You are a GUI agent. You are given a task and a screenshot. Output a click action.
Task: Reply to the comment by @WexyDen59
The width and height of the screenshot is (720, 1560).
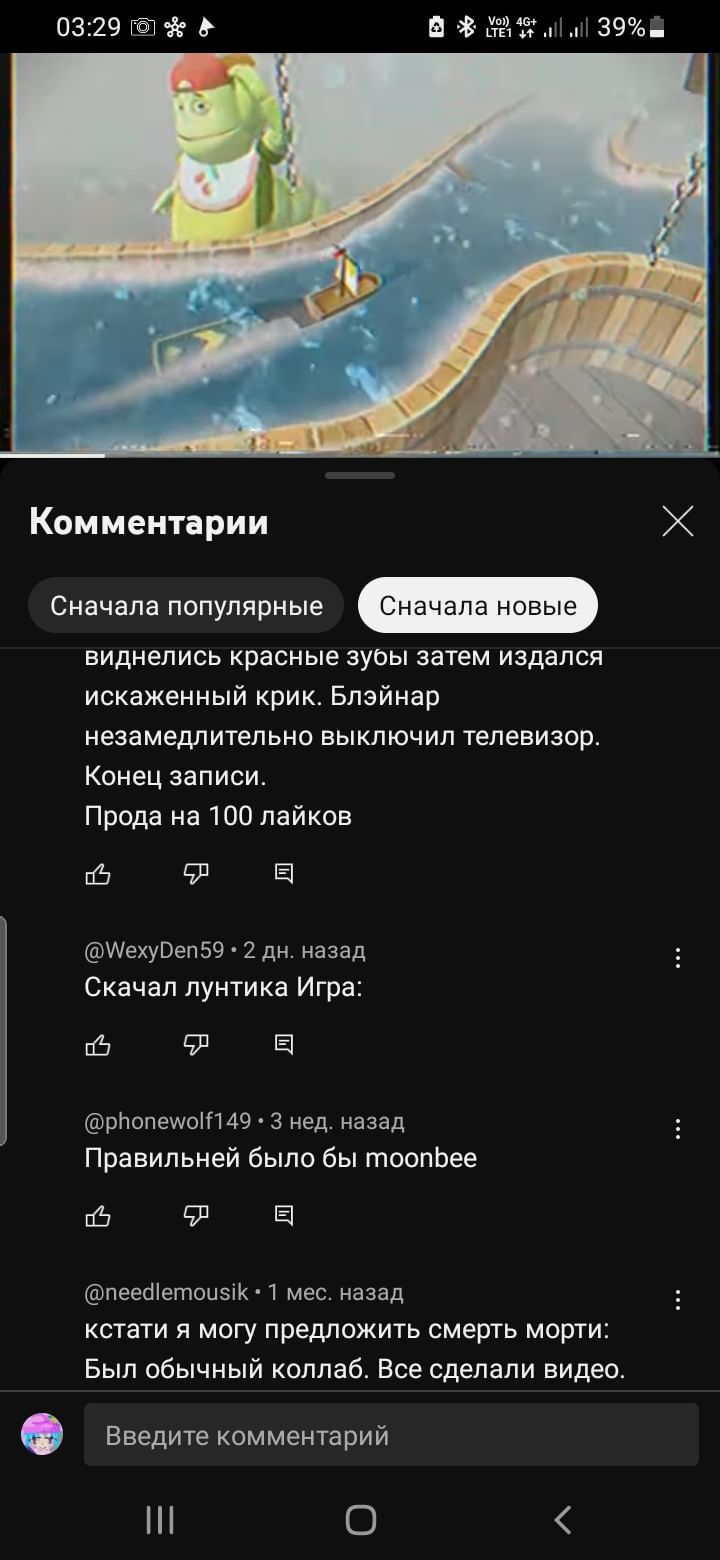point(284,1045)
